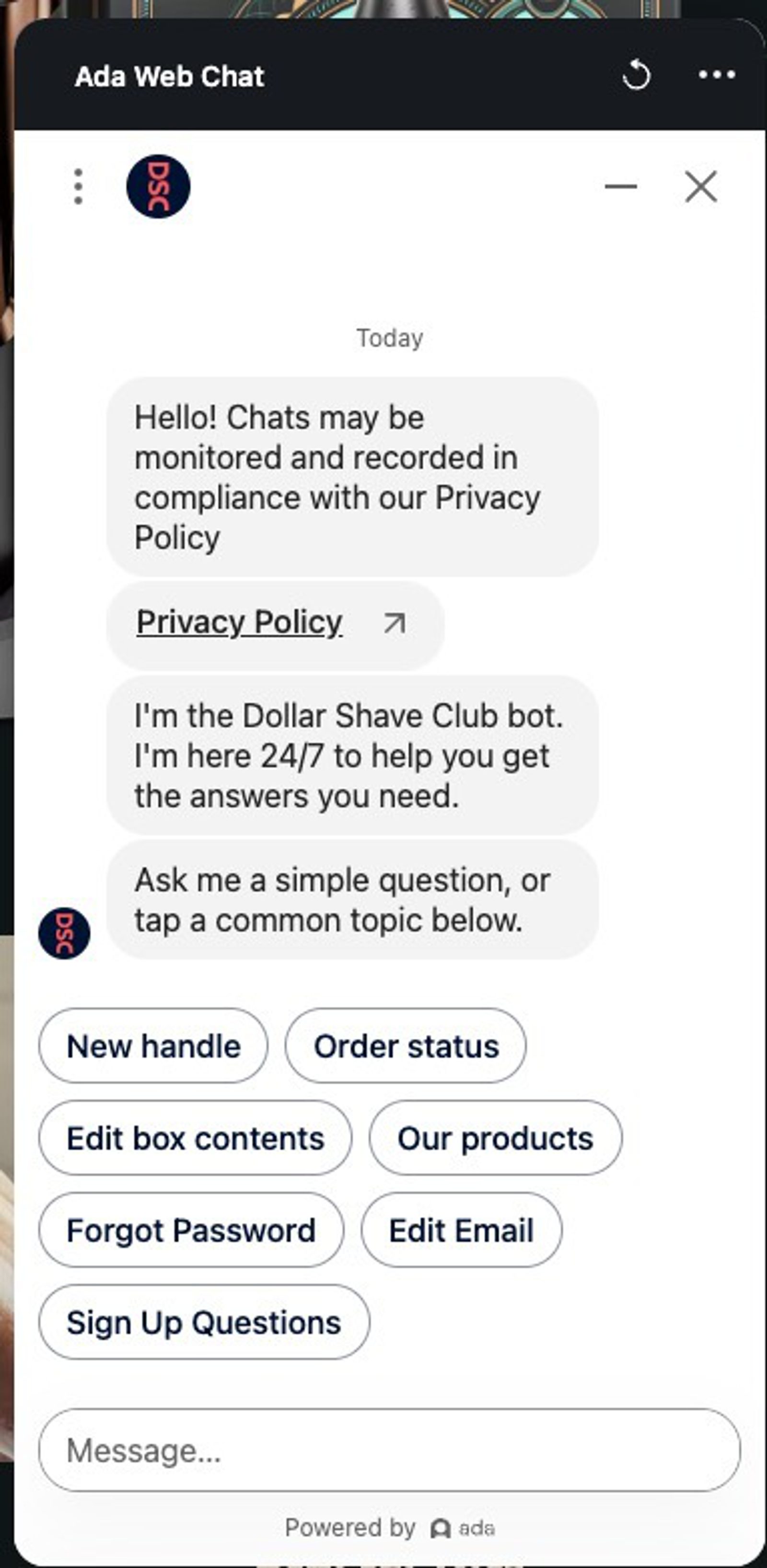Click the X icon to dismiss the chat
Viewport: 767px width, 1568px height.
point(701,187)
